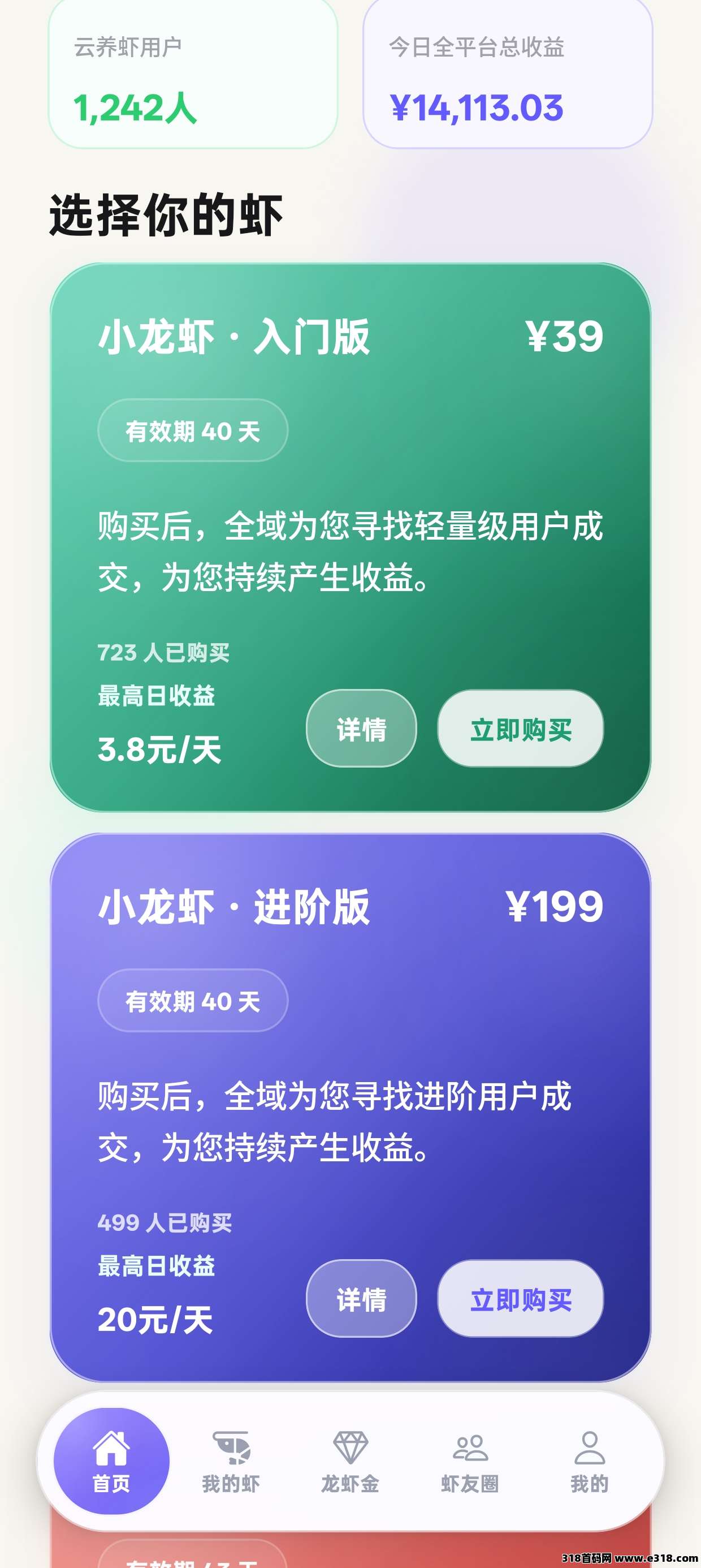
Task: Open the 我的 profile tab
Action: pyautogui.click(x=589, y=1461)
